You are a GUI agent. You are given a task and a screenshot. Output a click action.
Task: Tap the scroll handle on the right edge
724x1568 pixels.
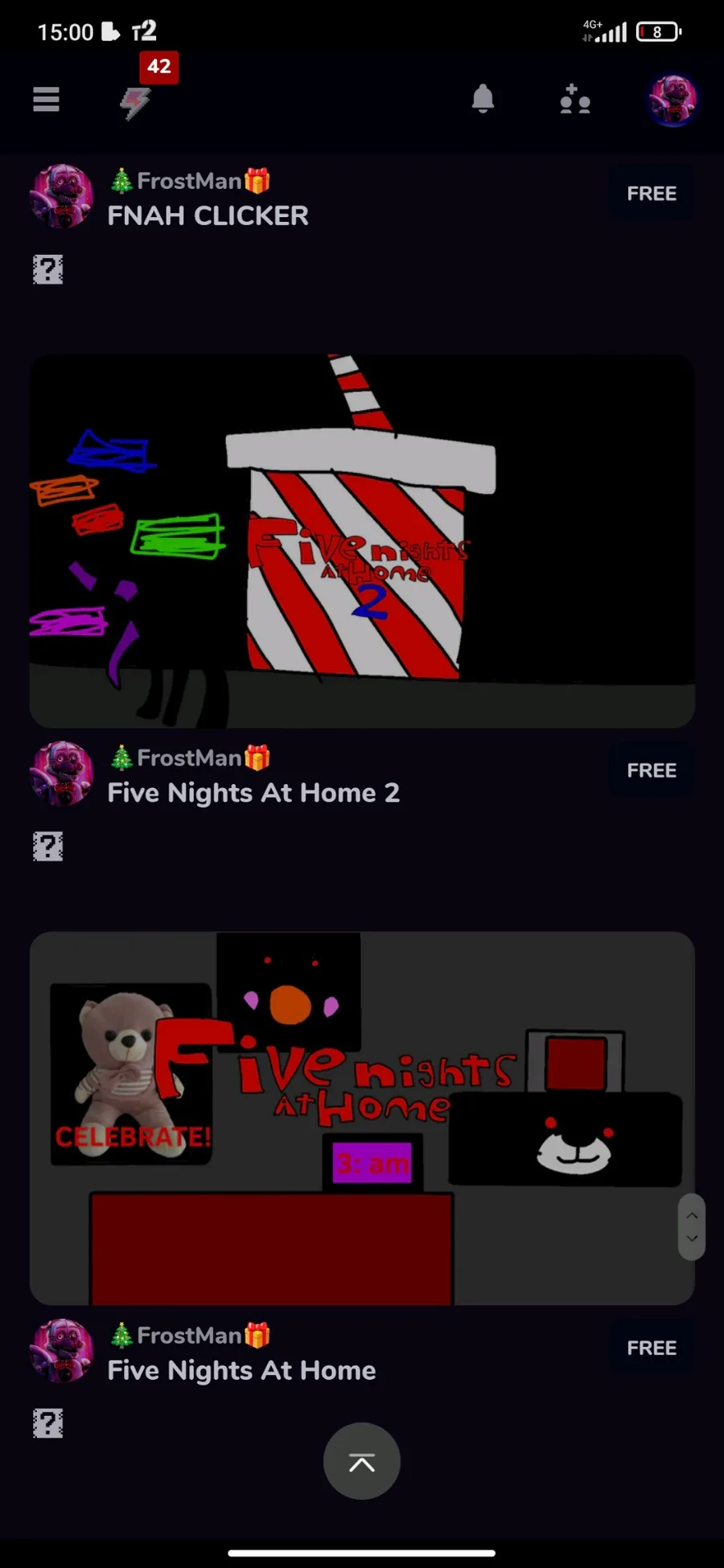point(692,1227)
